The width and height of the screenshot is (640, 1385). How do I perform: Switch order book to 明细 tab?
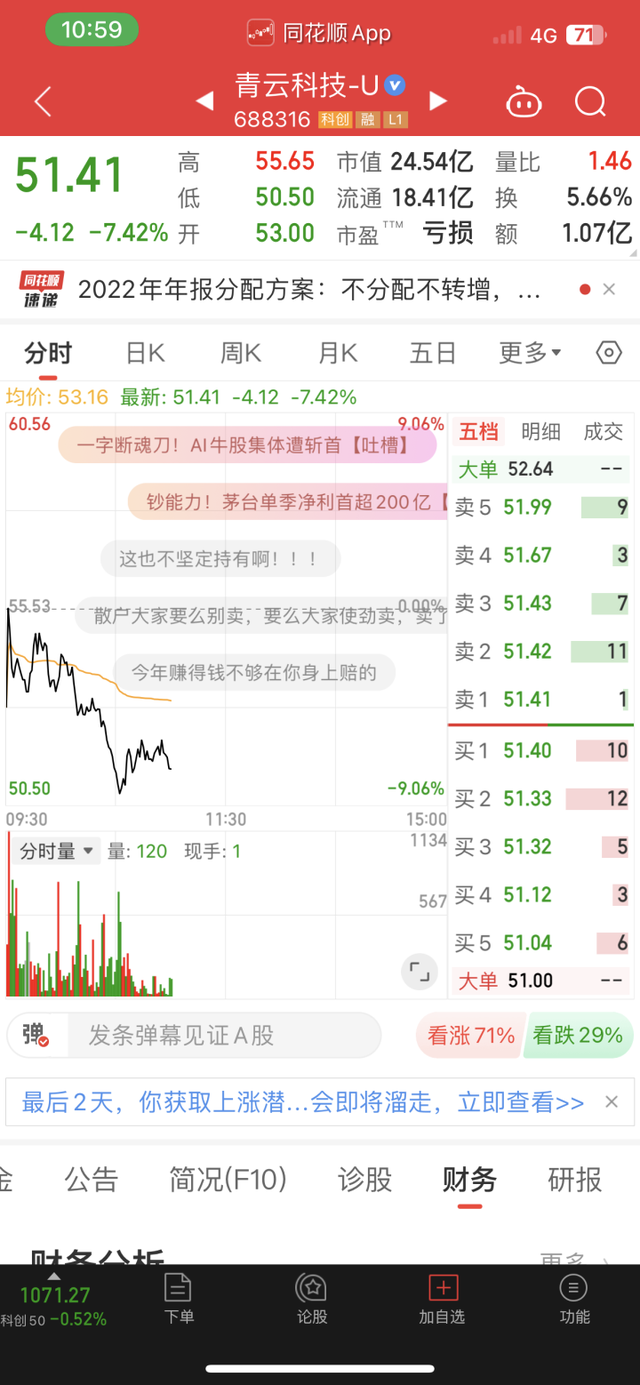click(x=541, y=431)
